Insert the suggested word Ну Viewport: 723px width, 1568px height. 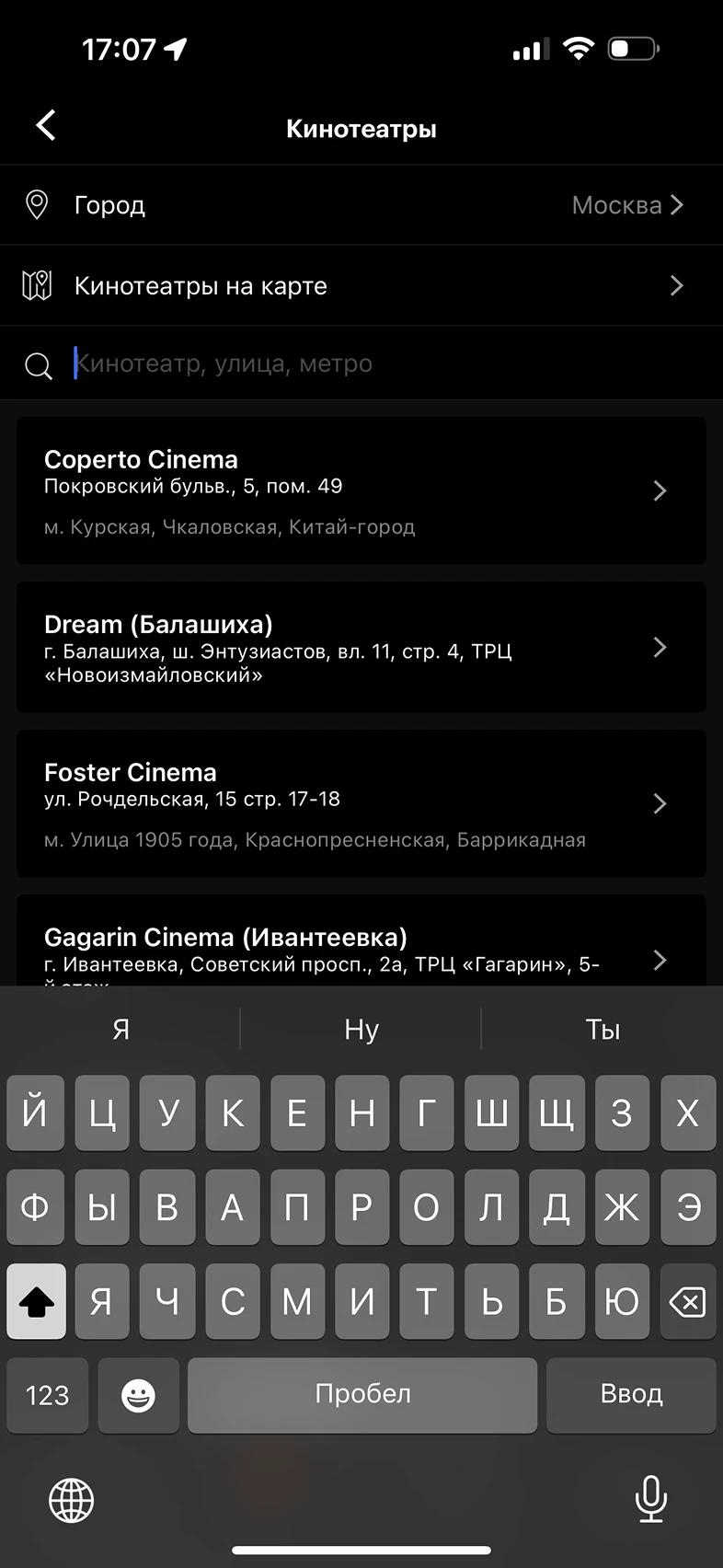361,1030
